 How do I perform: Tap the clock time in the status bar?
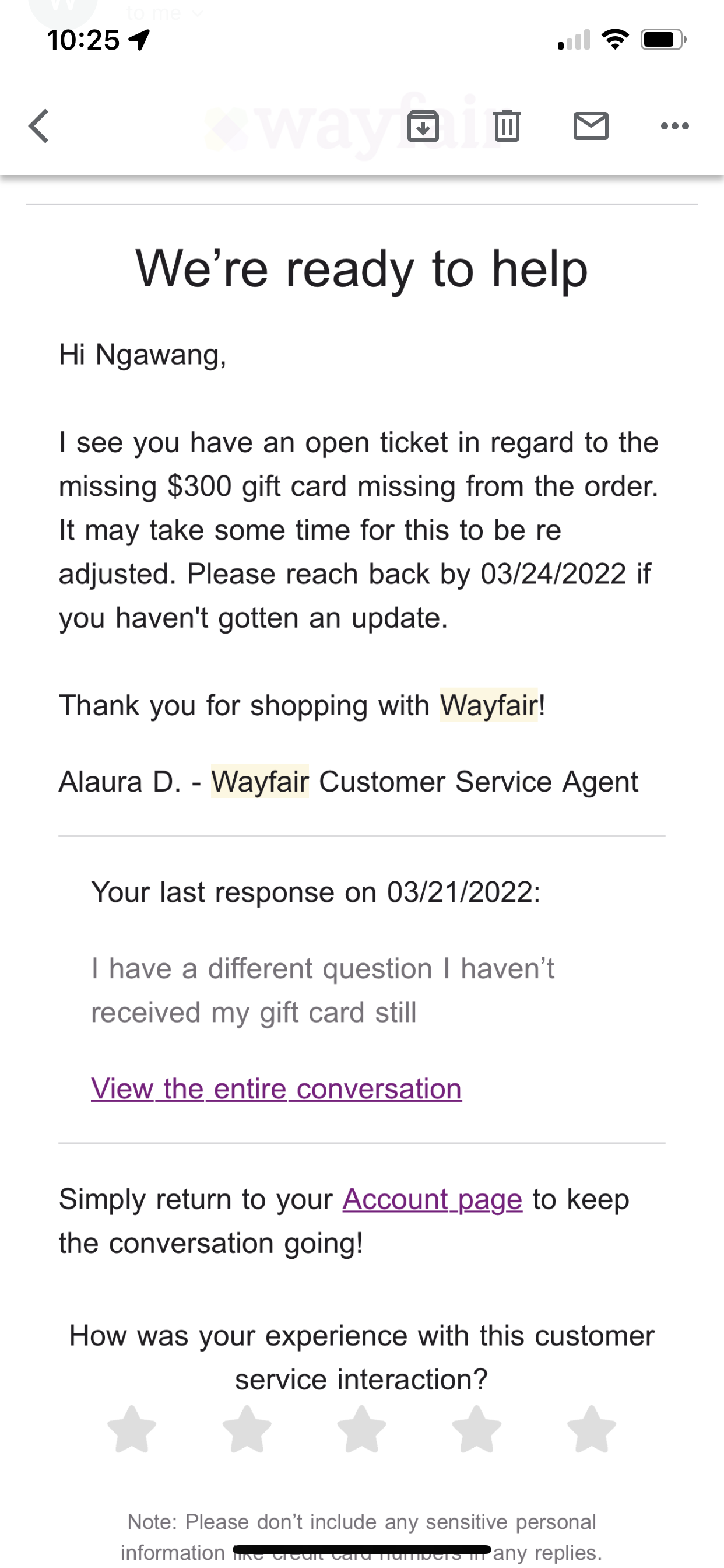(82, 40)
